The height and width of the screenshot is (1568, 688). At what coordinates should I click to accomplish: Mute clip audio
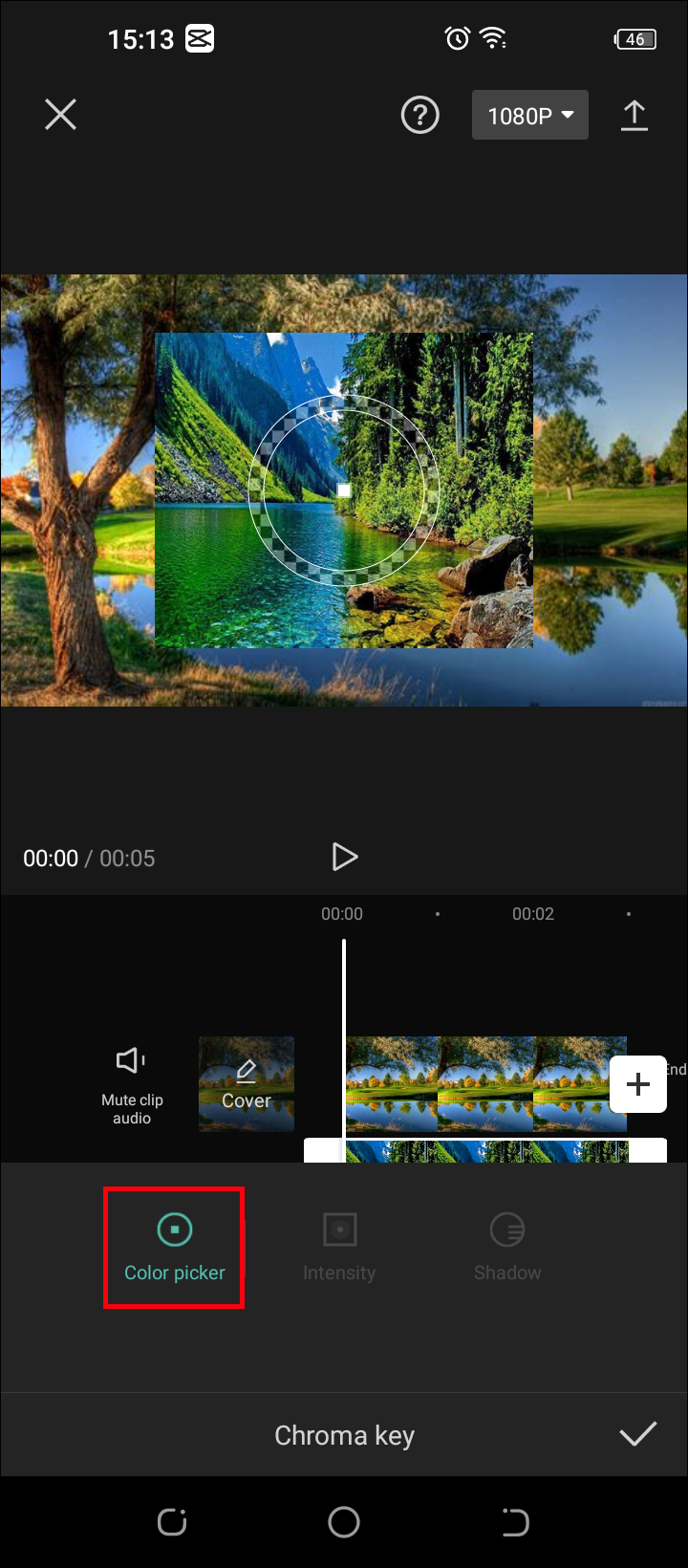132,1083
